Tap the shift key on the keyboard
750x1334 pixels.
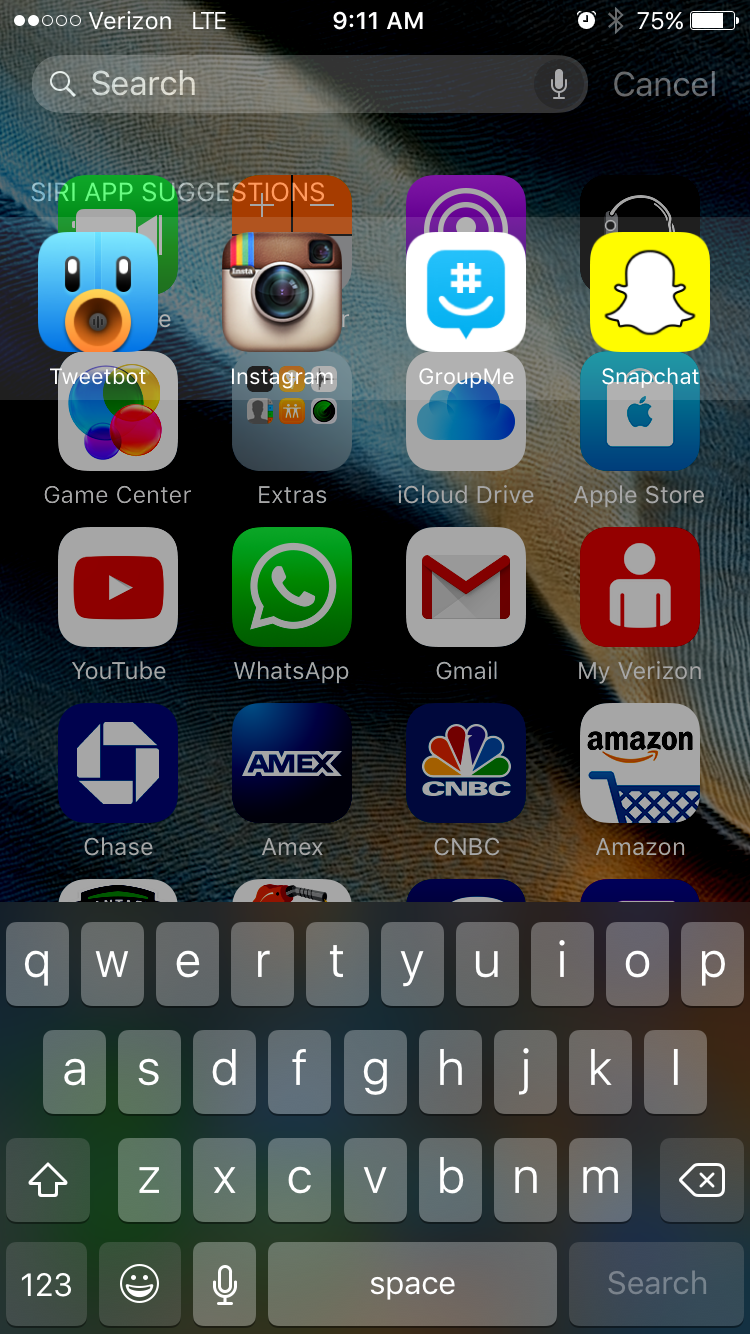48,1180
